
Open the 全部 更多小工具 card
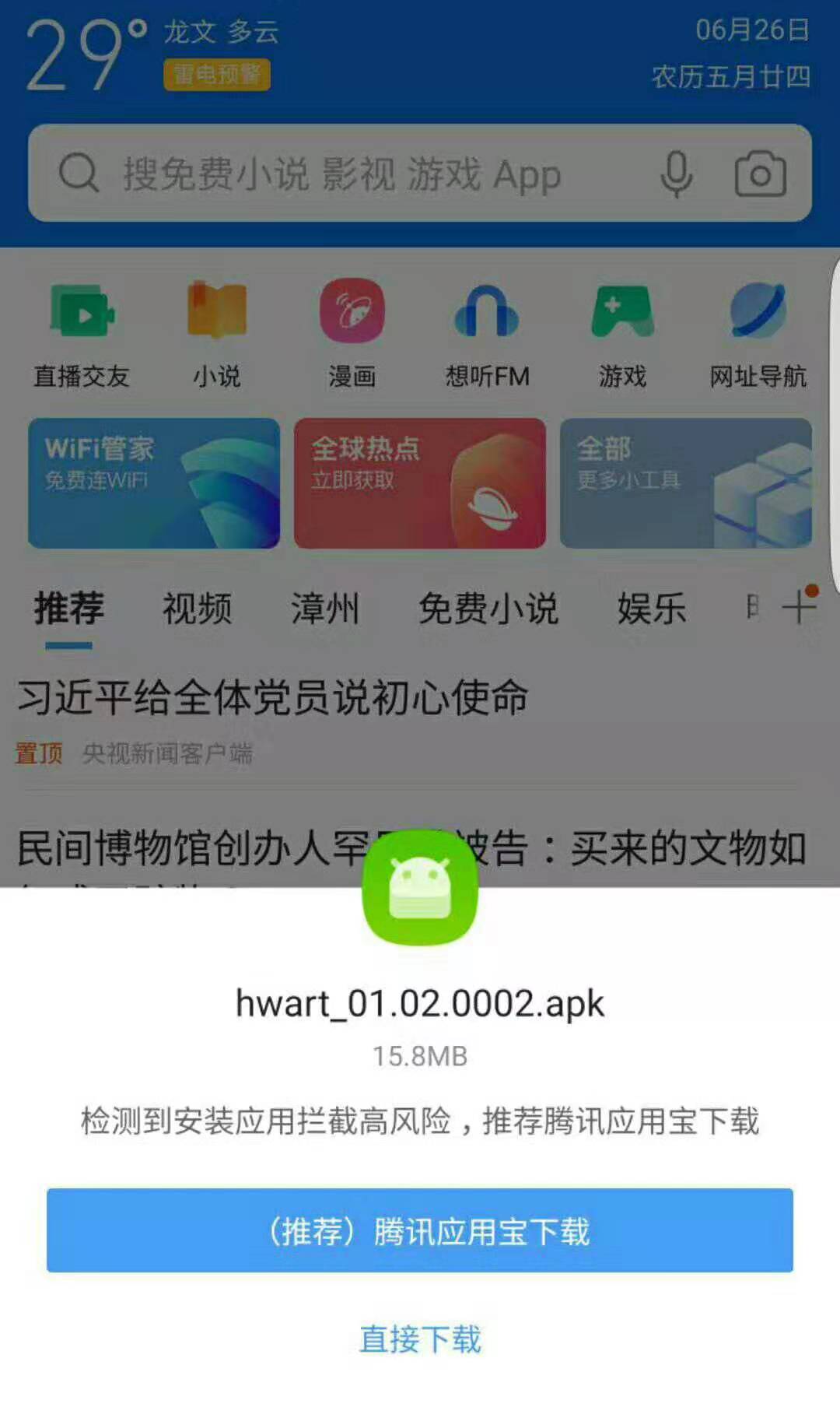pos(686,483)
